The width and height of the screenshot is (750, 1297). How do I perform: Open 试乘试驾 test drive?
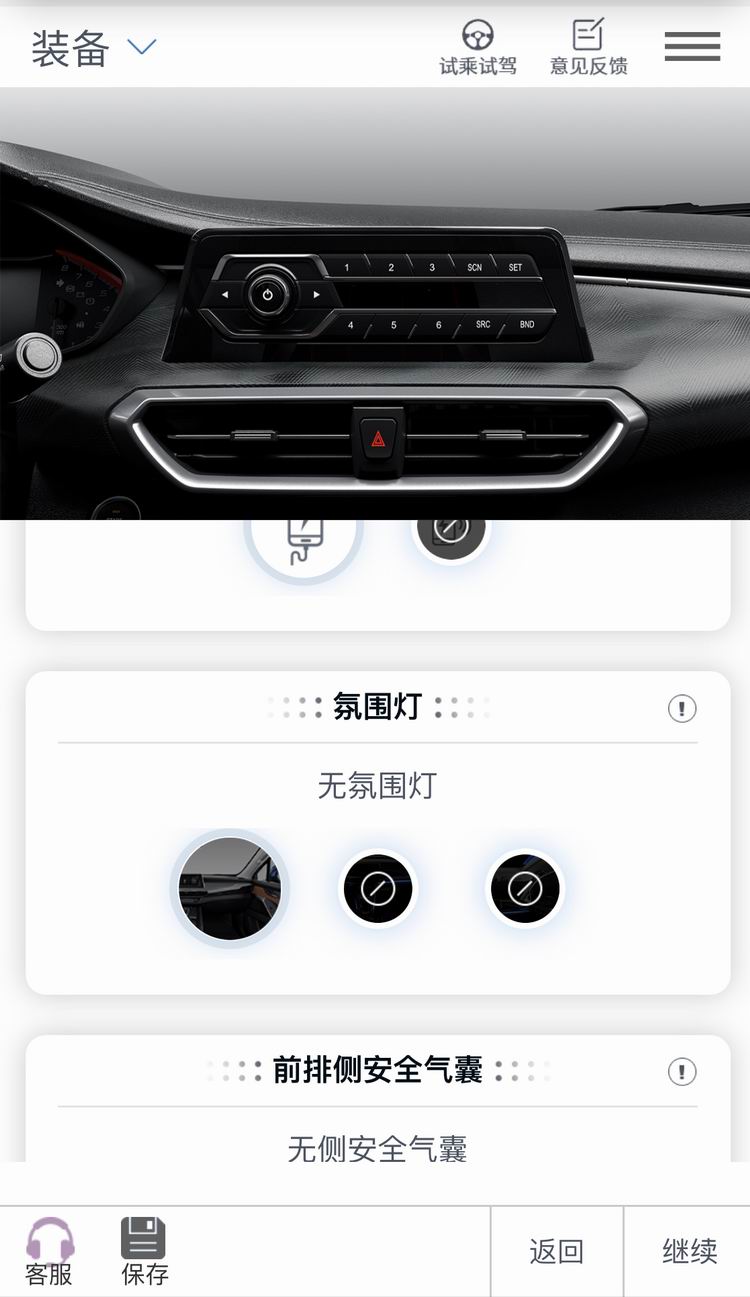478,48
